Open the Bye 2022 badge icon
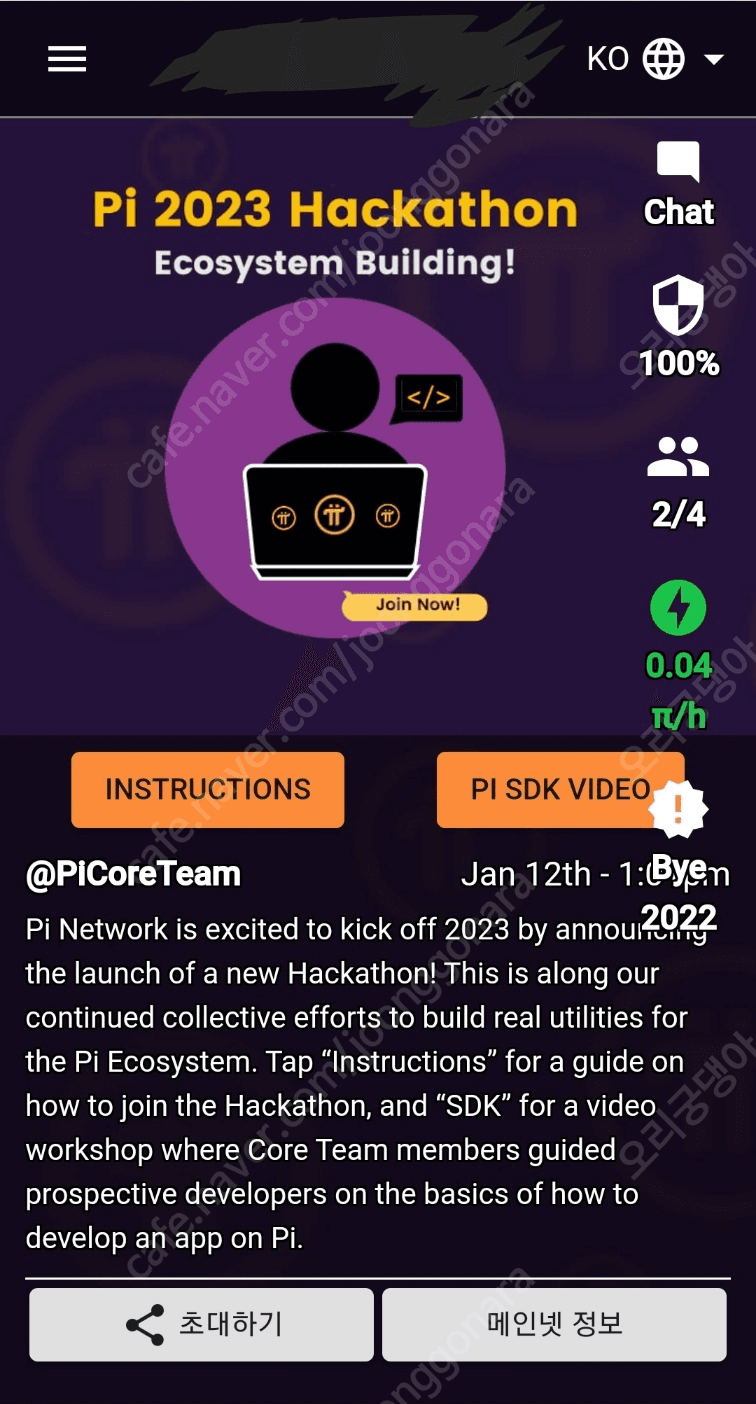This screenshot has width=756, height=1404. click(x=678, y=810)
